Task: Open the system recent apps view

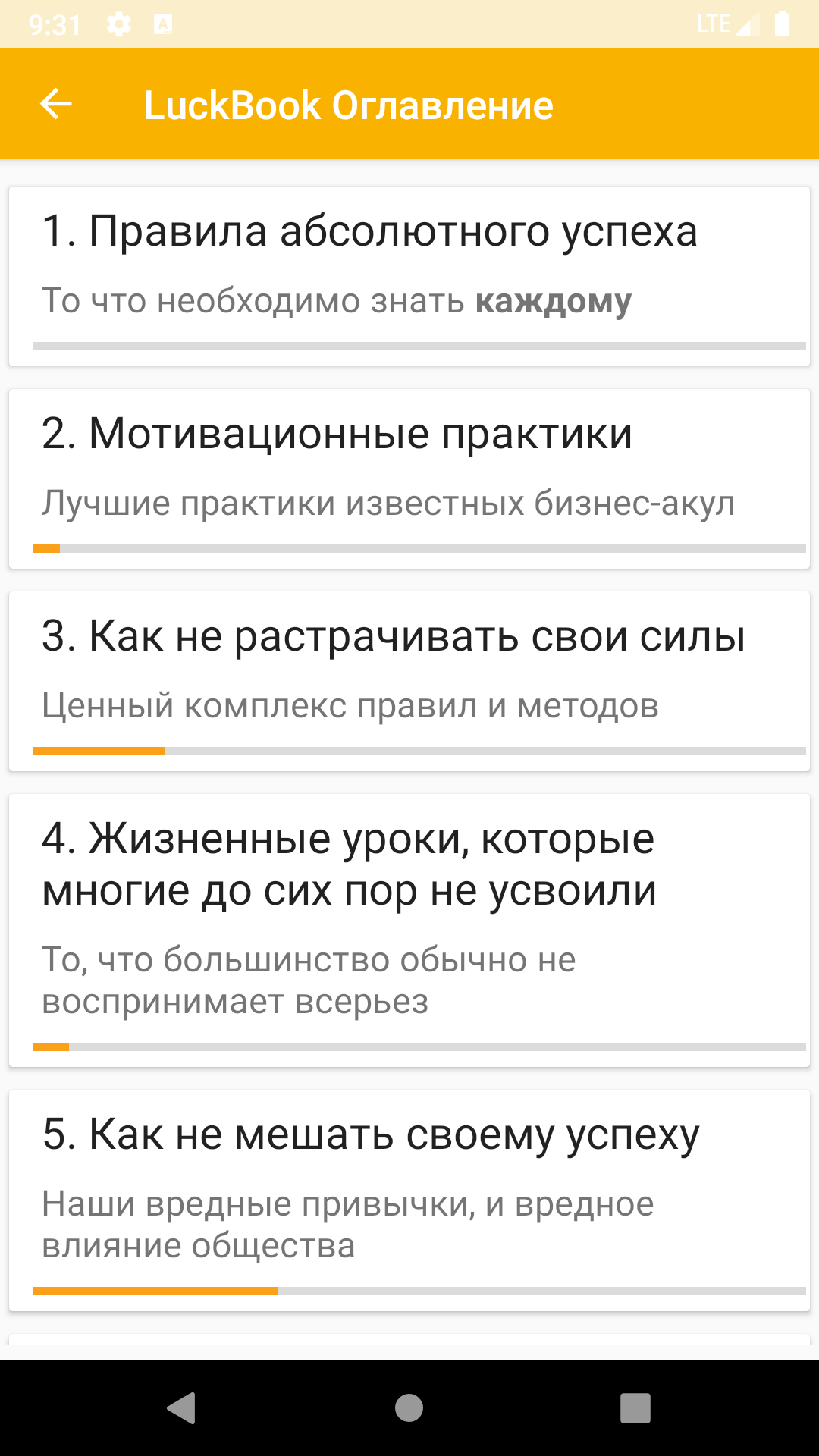Action: (635, 1408)
